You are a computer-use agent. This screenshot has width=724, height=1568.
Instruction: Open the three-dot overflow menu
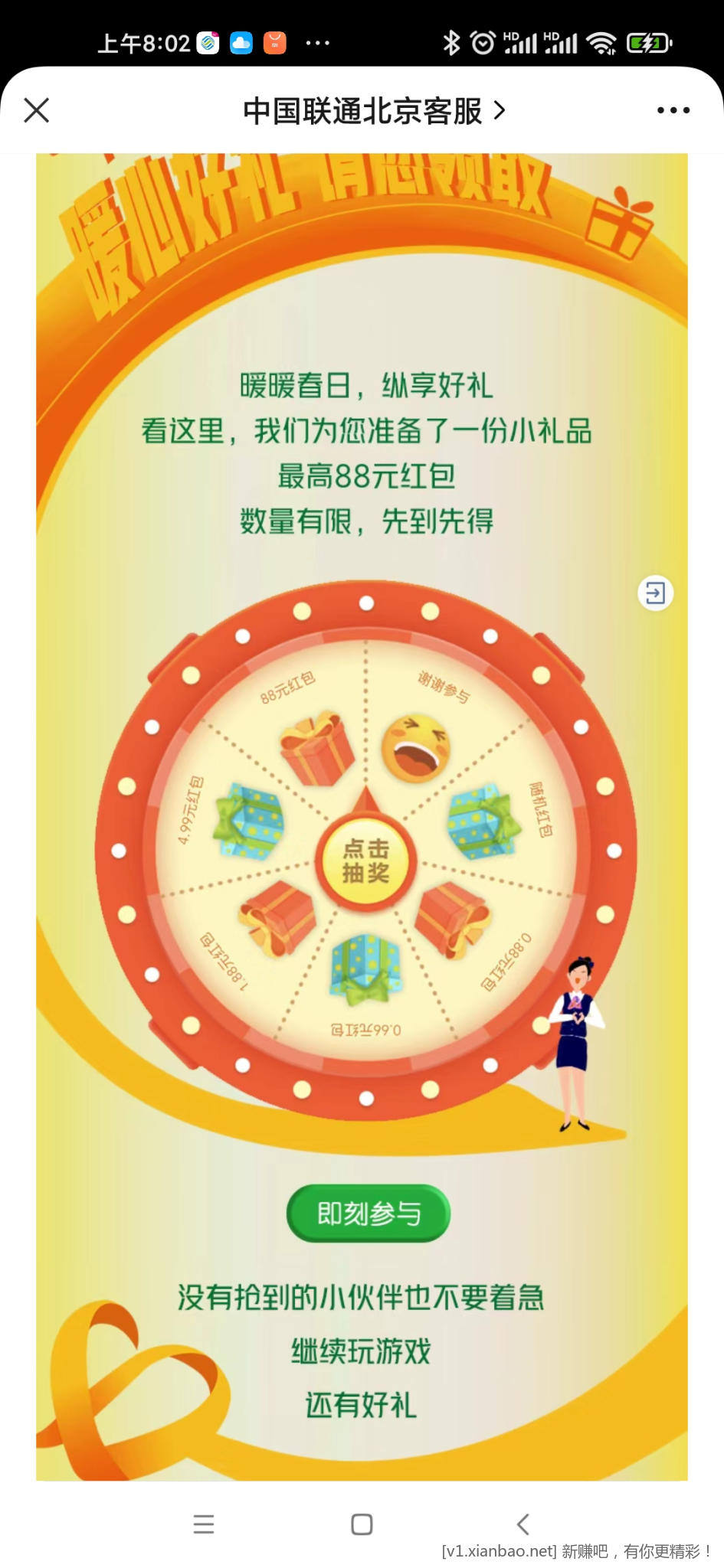[673, 110]
